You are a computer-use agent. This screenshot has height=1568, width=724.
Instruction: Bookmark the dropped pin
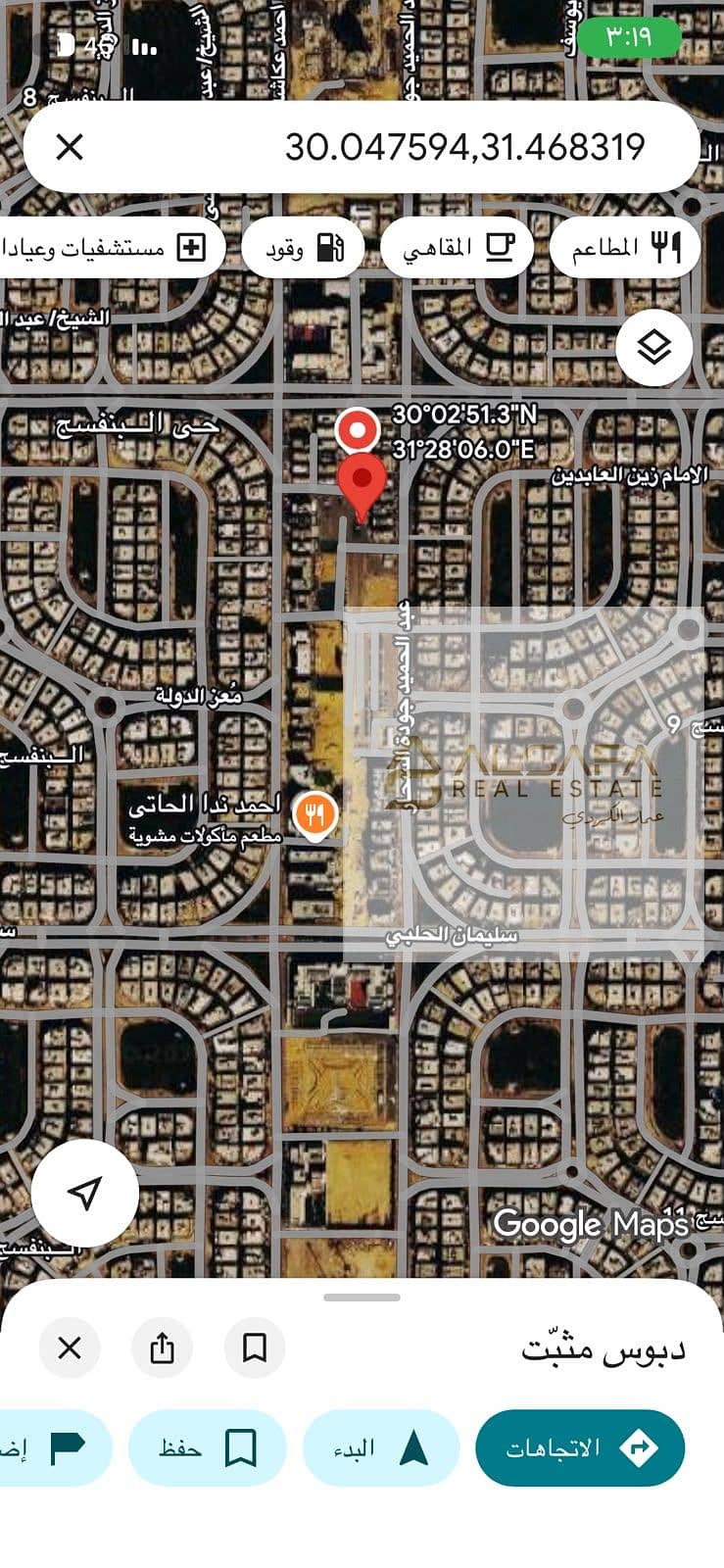tap(255, 1347)
